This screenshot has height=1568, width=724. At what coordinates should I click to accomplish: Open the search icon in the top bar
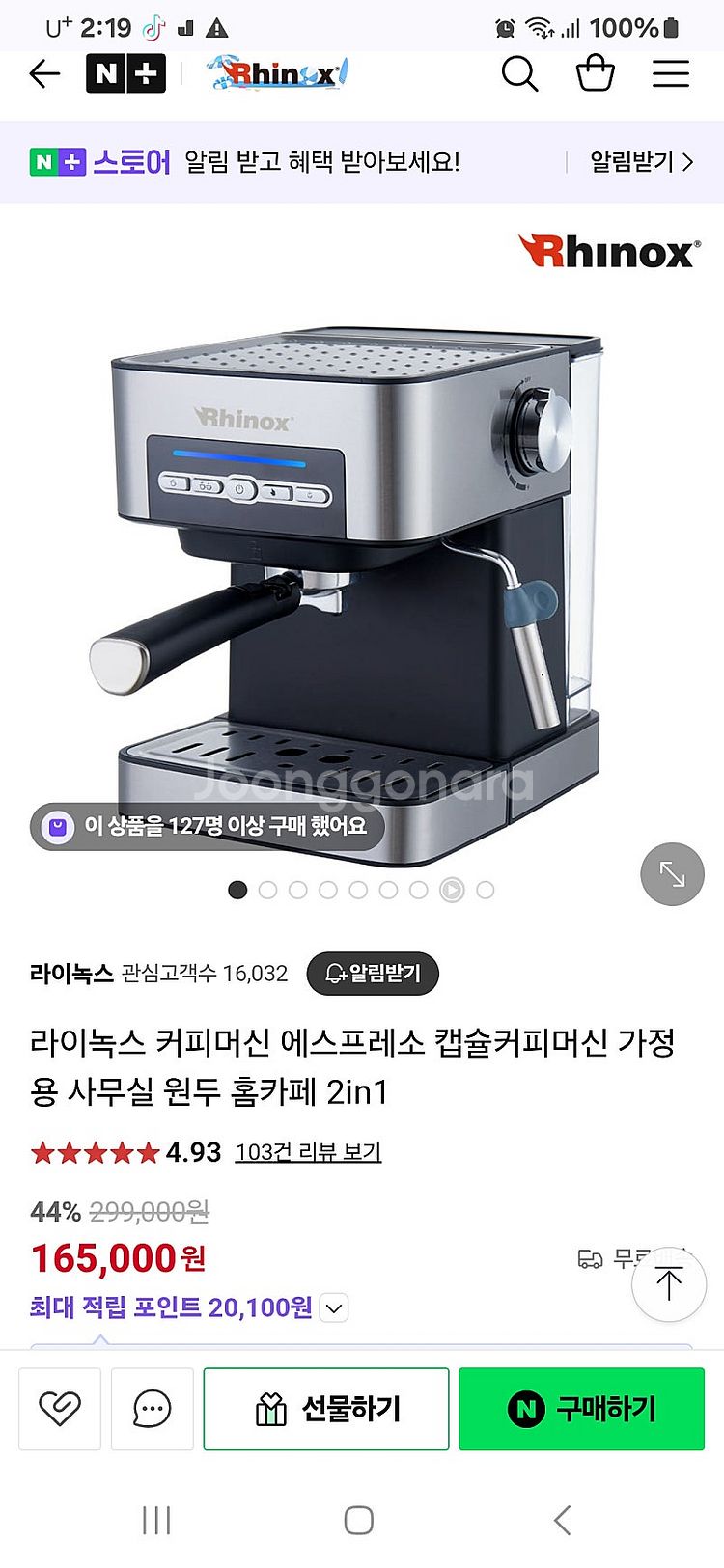tap(519, 73)
